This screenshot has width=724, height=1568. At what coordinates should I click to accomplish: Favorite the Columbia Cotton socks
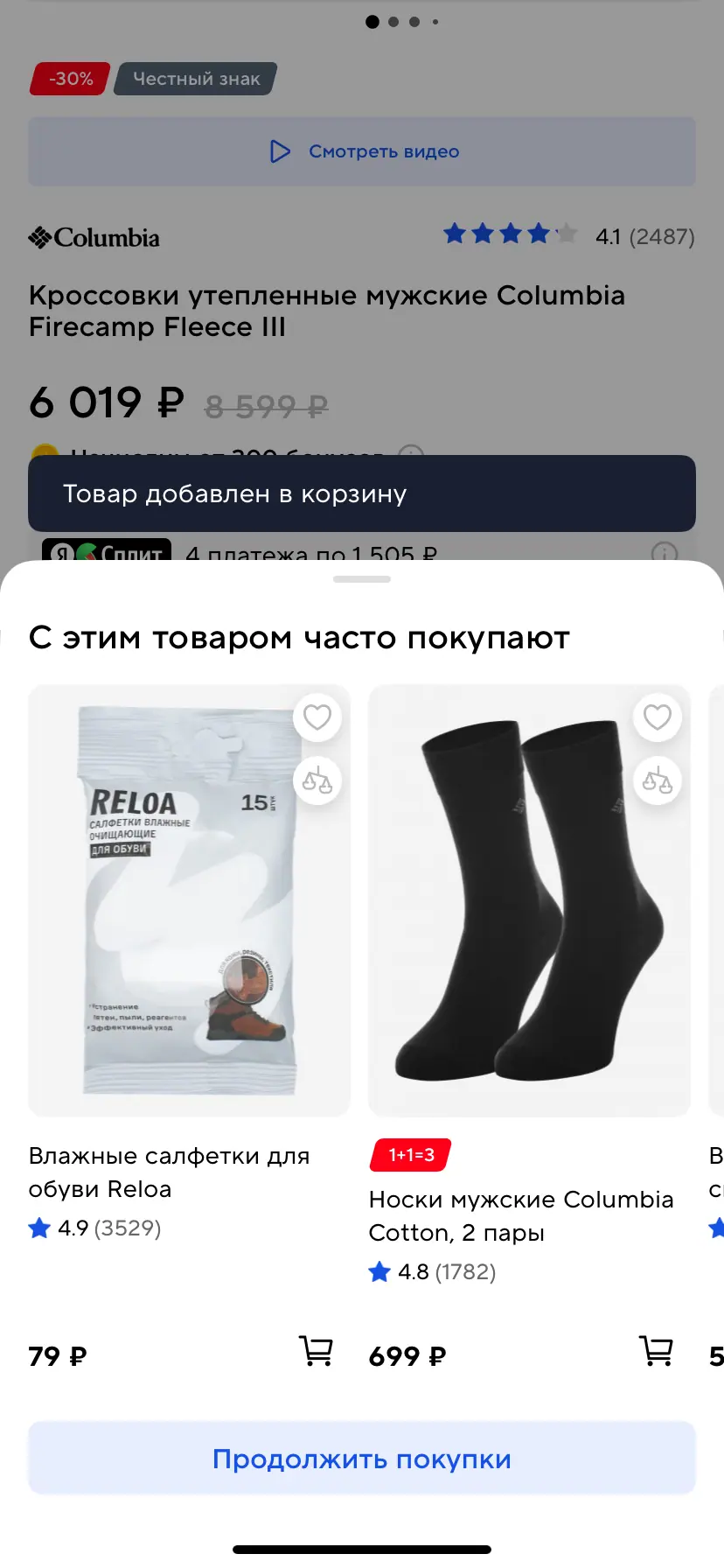[x=658, y=717]
